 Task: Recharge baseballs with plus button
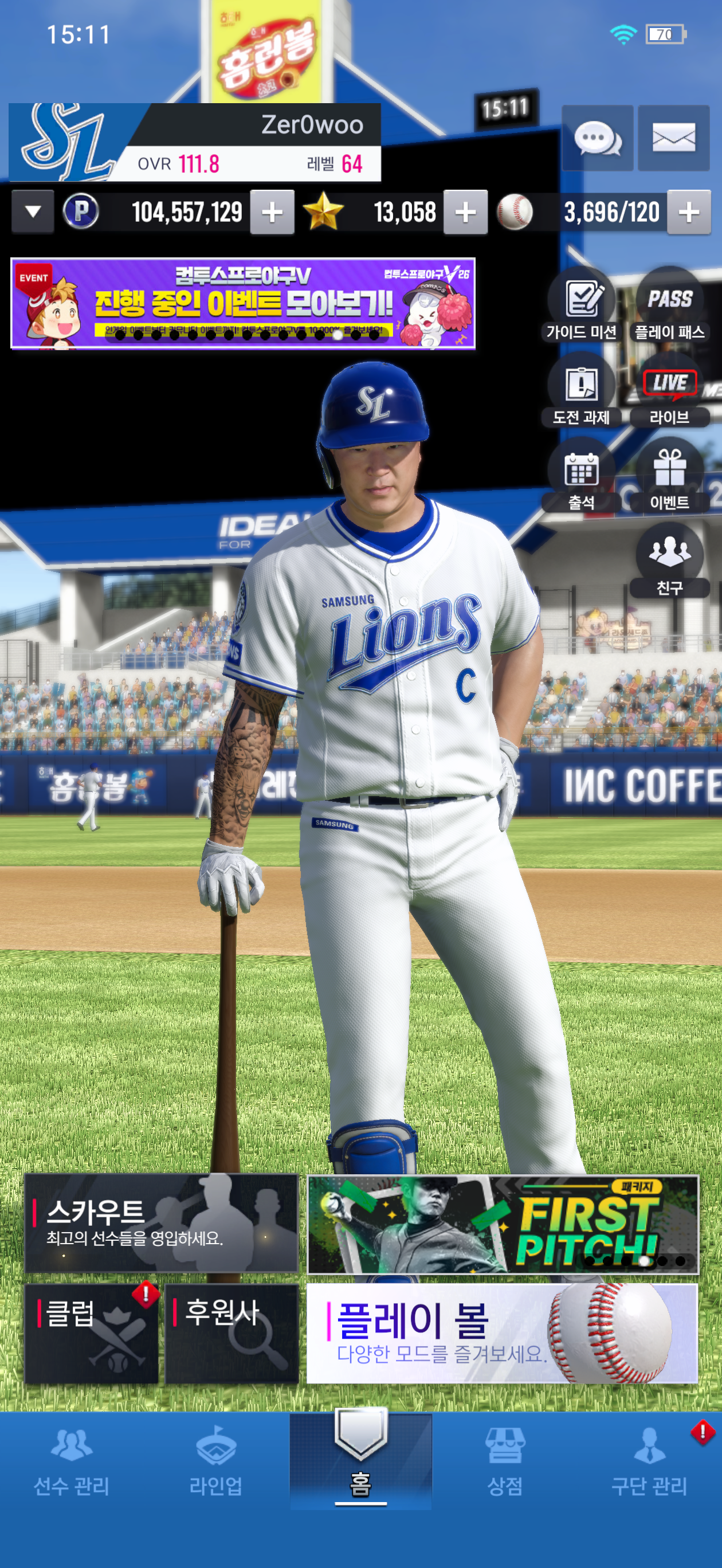689,212
